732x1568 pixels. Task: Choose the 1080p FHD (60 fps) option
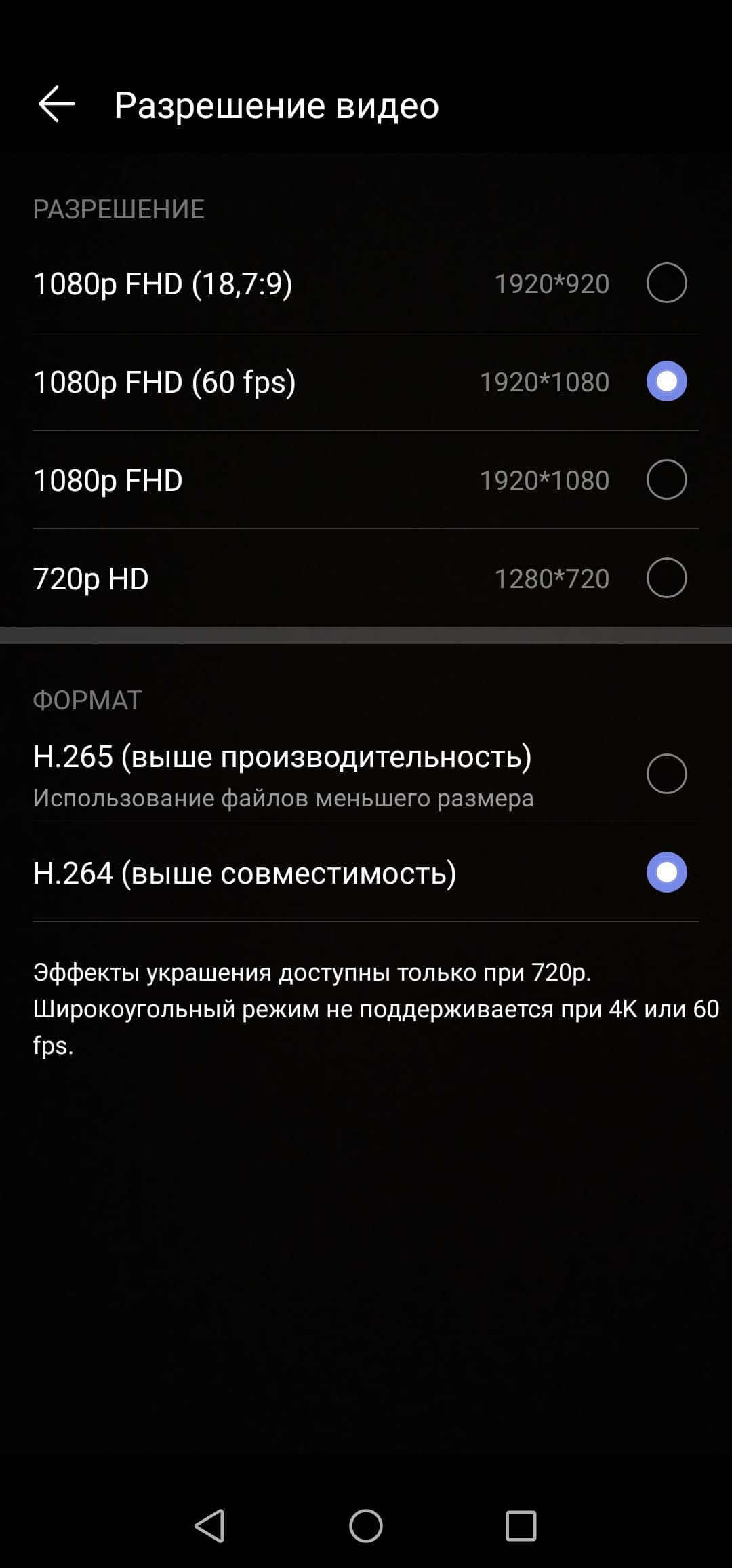[666, 382]
